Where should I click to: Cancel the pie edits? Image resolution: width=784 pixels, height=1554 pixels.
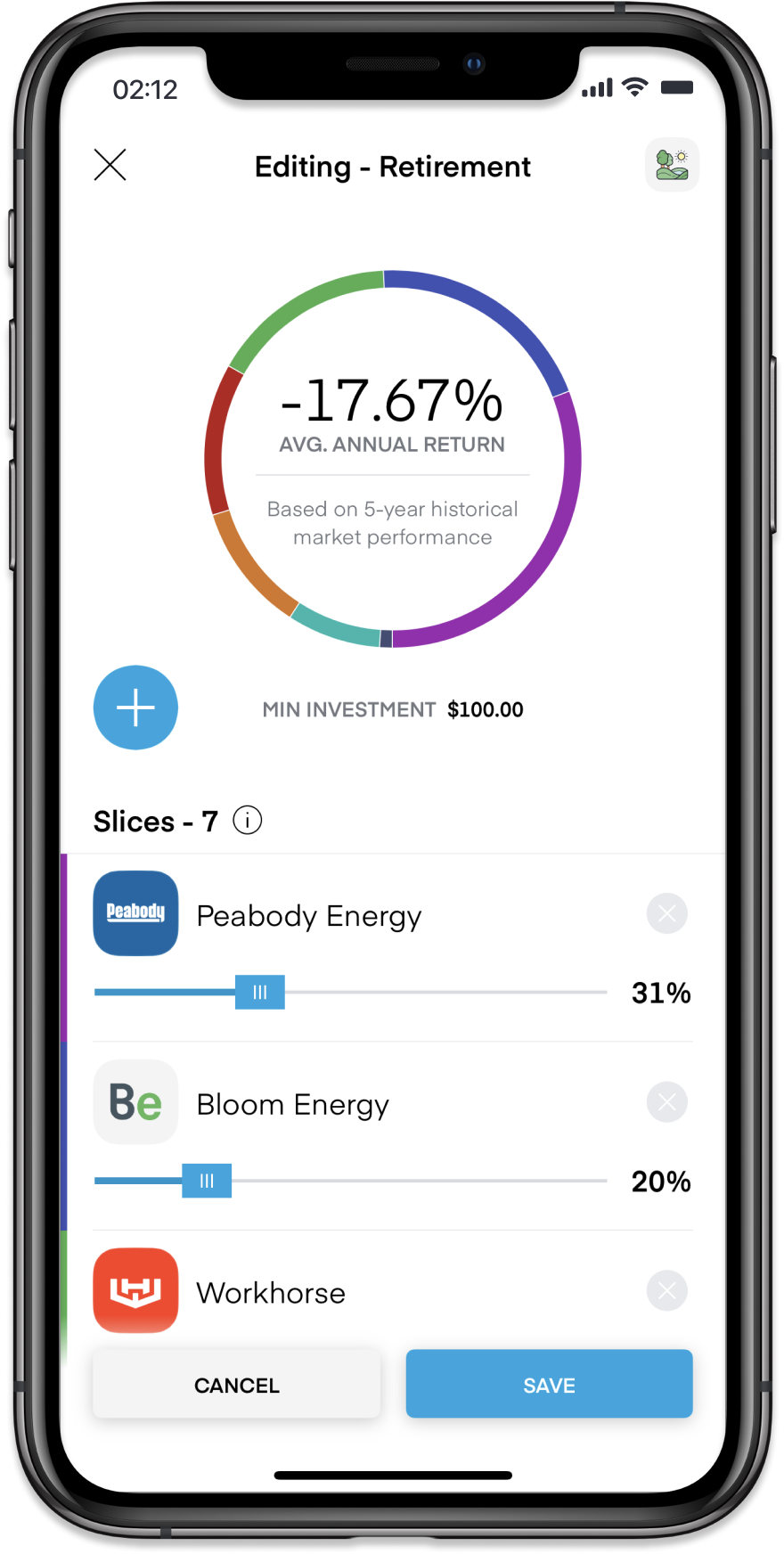[x=237, y=1385]
